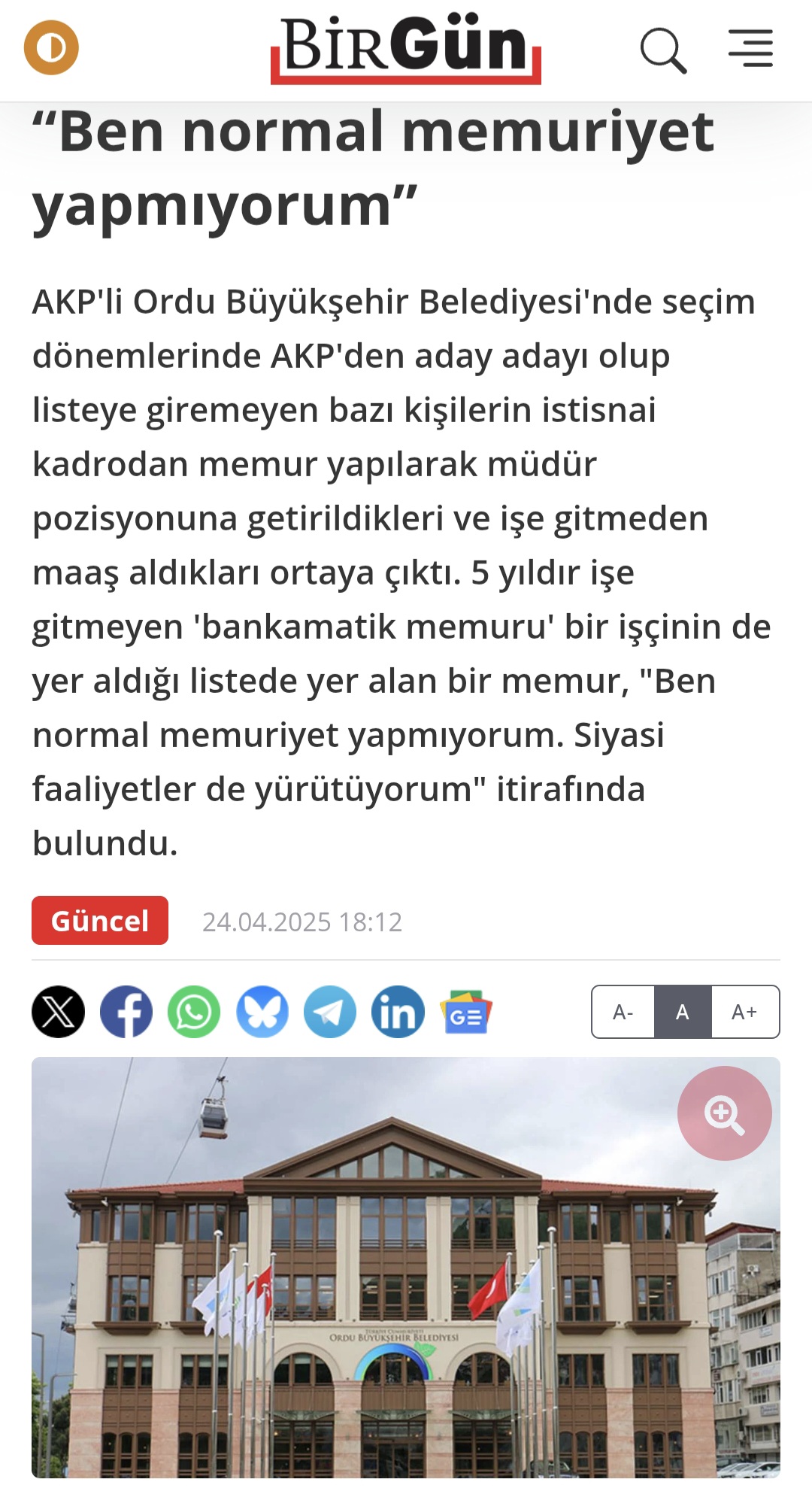Screen dimensions: 812x1491
Task: Enlarge the article photo with magnifier
Action: [724, 1113]
